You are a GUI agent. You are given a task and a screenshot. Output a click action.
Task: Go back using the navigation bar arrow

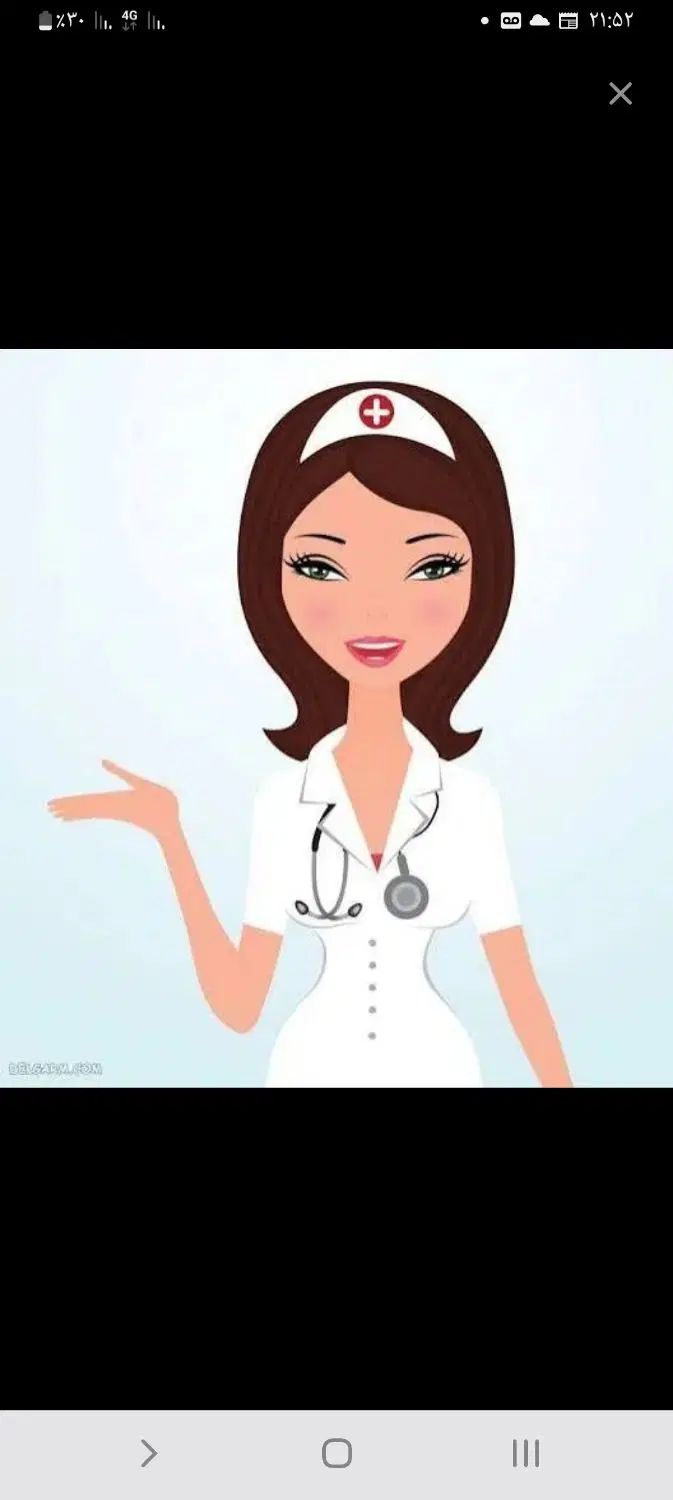[x=148, y=1453]
